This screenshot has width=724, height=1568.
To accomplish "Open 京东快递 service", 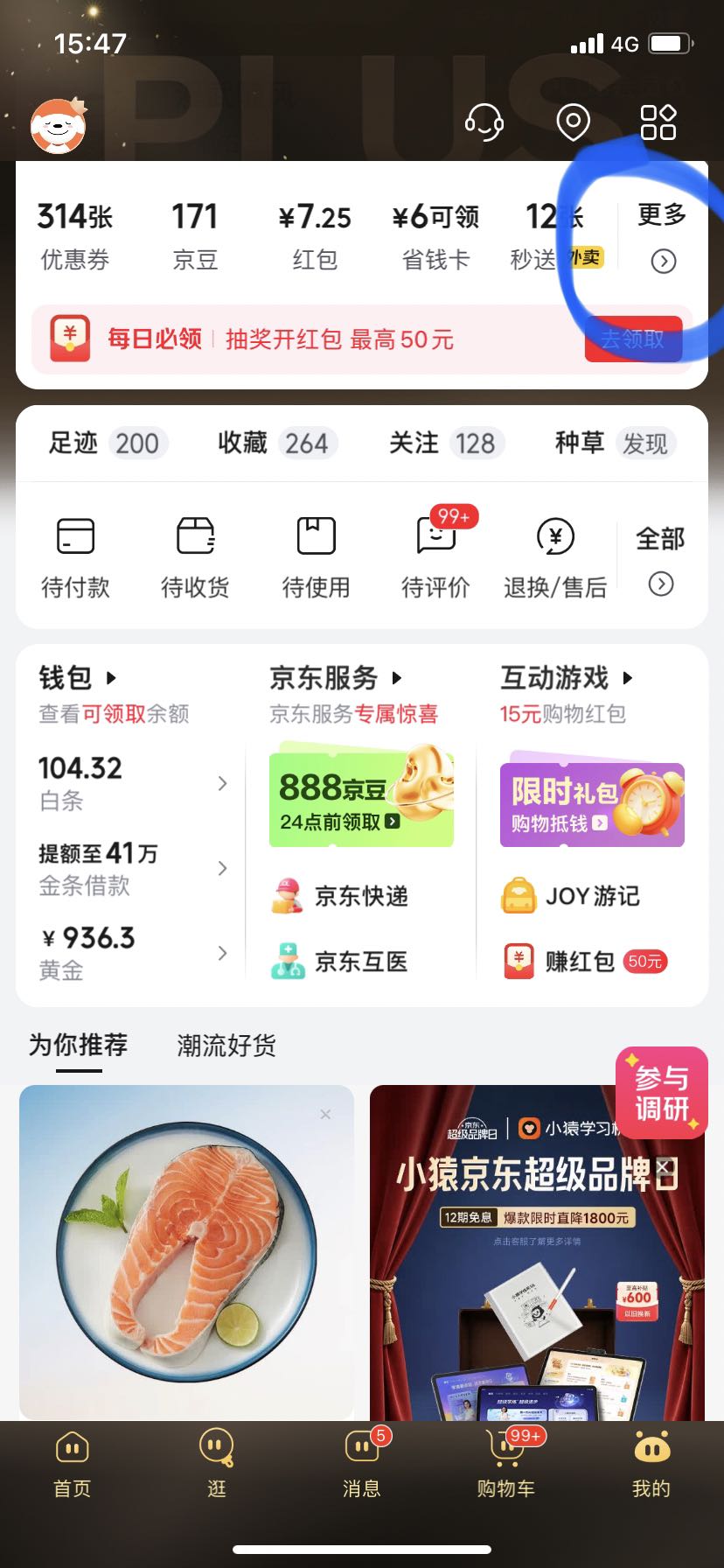I will (x=339, y=896).
